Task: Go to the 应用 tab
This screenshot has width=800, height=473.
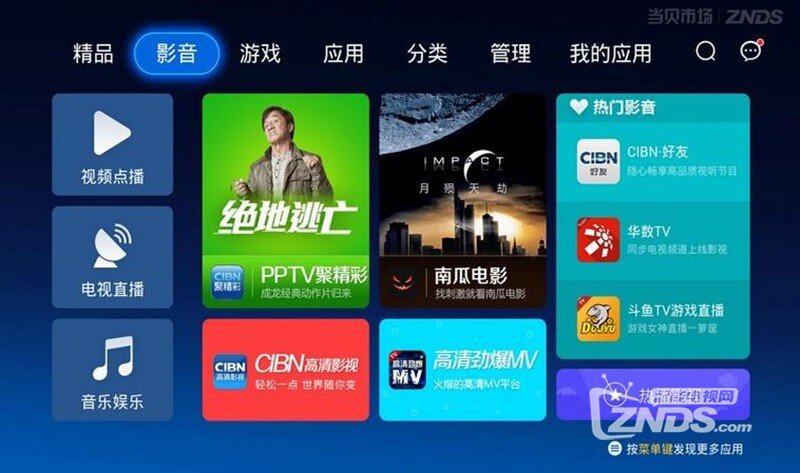Action: click(x=344, y=53)
